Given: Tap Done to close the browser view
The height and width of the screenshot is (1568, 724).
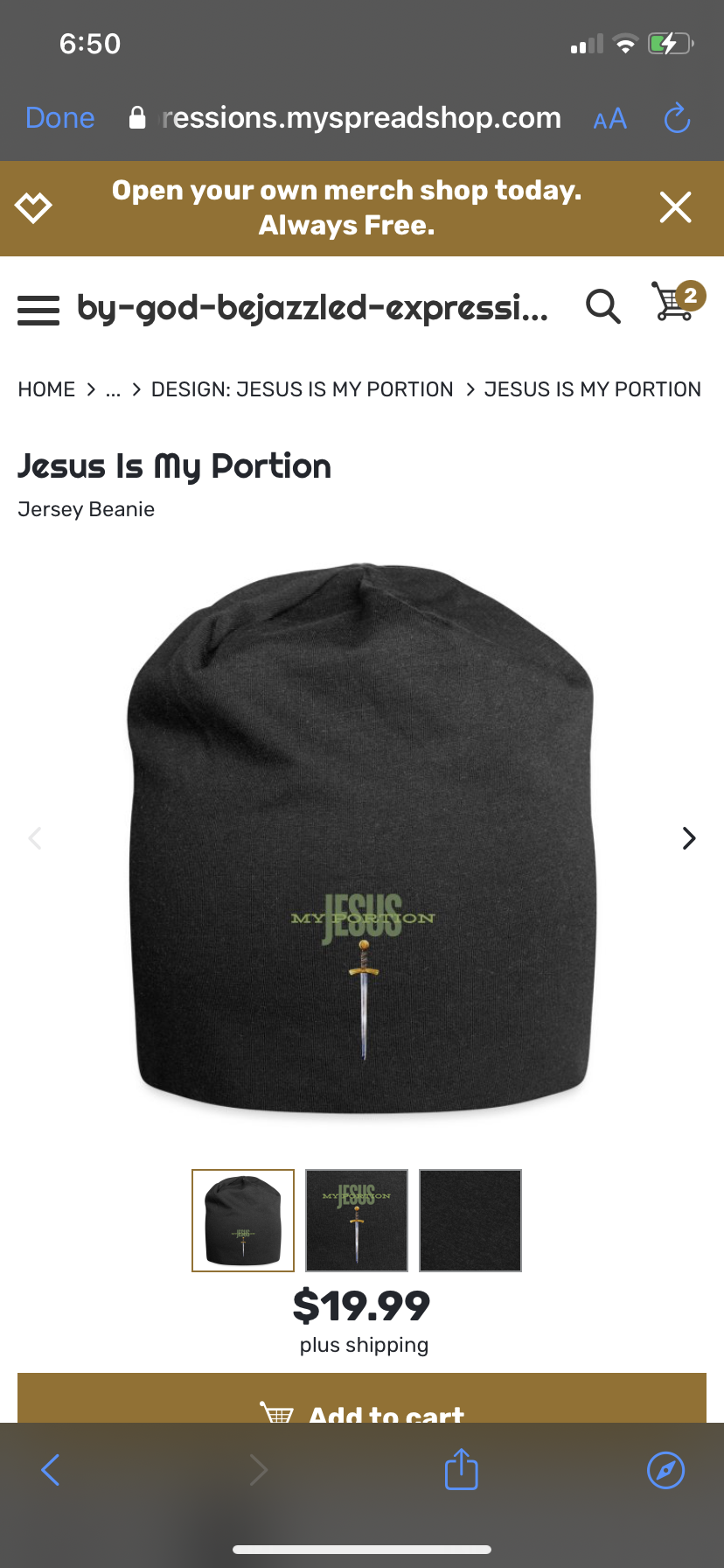Looking at the screenshot, I should click(x=59, y=118).
